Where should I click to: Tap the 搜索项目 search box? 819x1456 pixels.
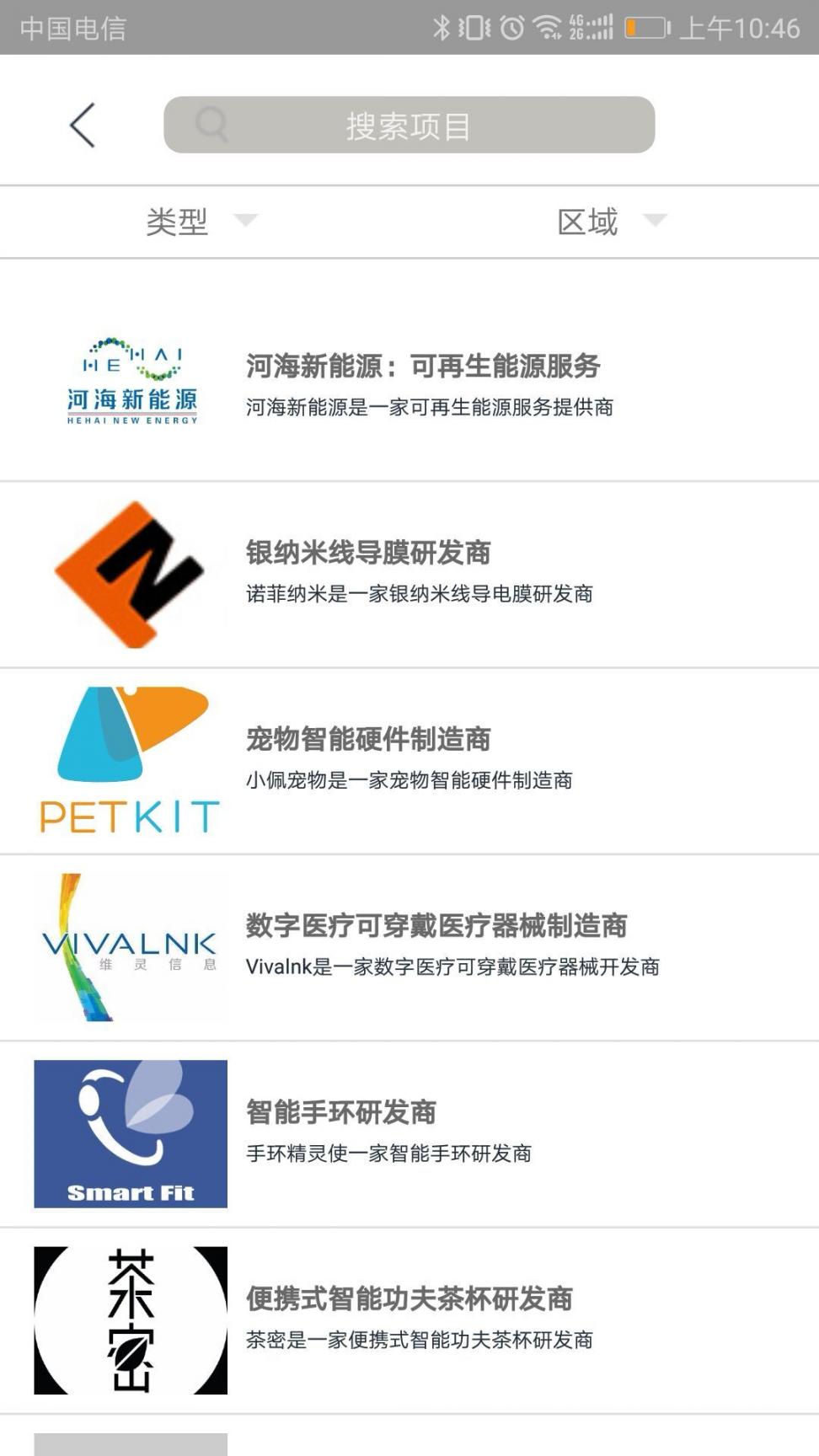tap(409, 126)
